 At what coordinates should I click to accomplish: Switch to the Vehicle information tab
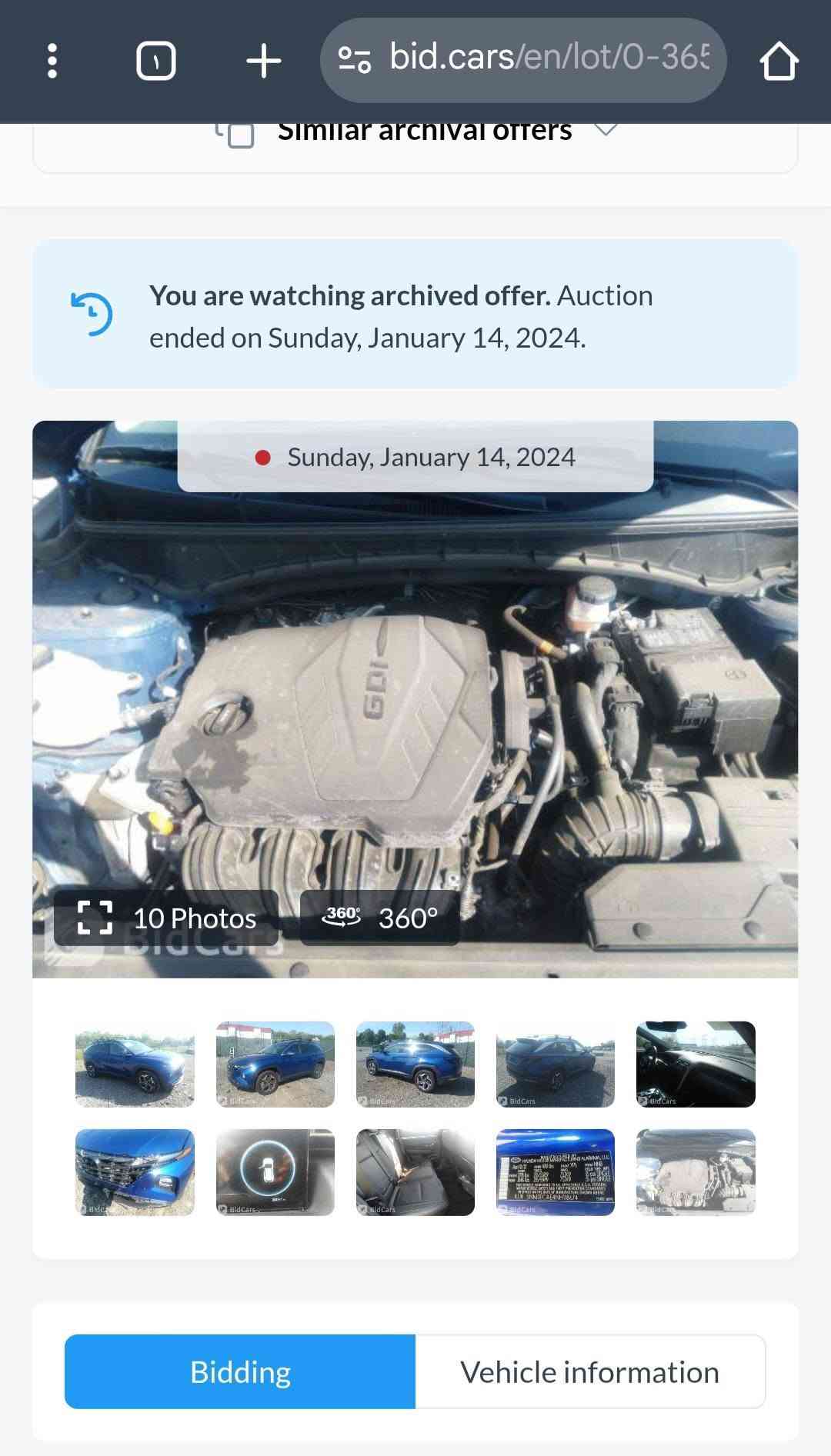click(x=590, y=1371)
